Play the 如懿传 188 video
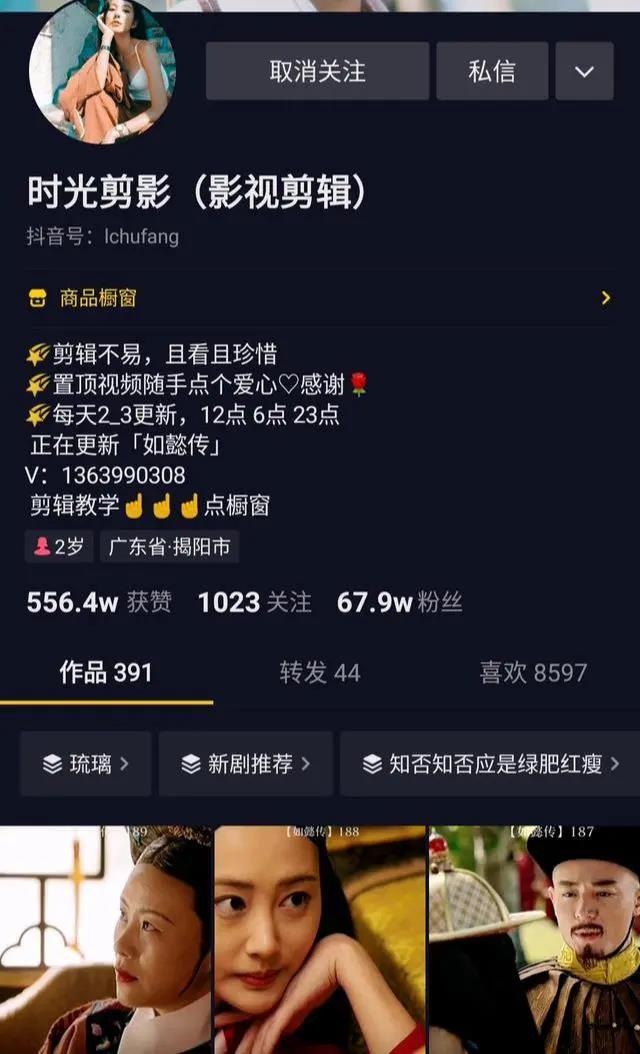Screen dimensions: 640x1054 click(x=320, y=940)
